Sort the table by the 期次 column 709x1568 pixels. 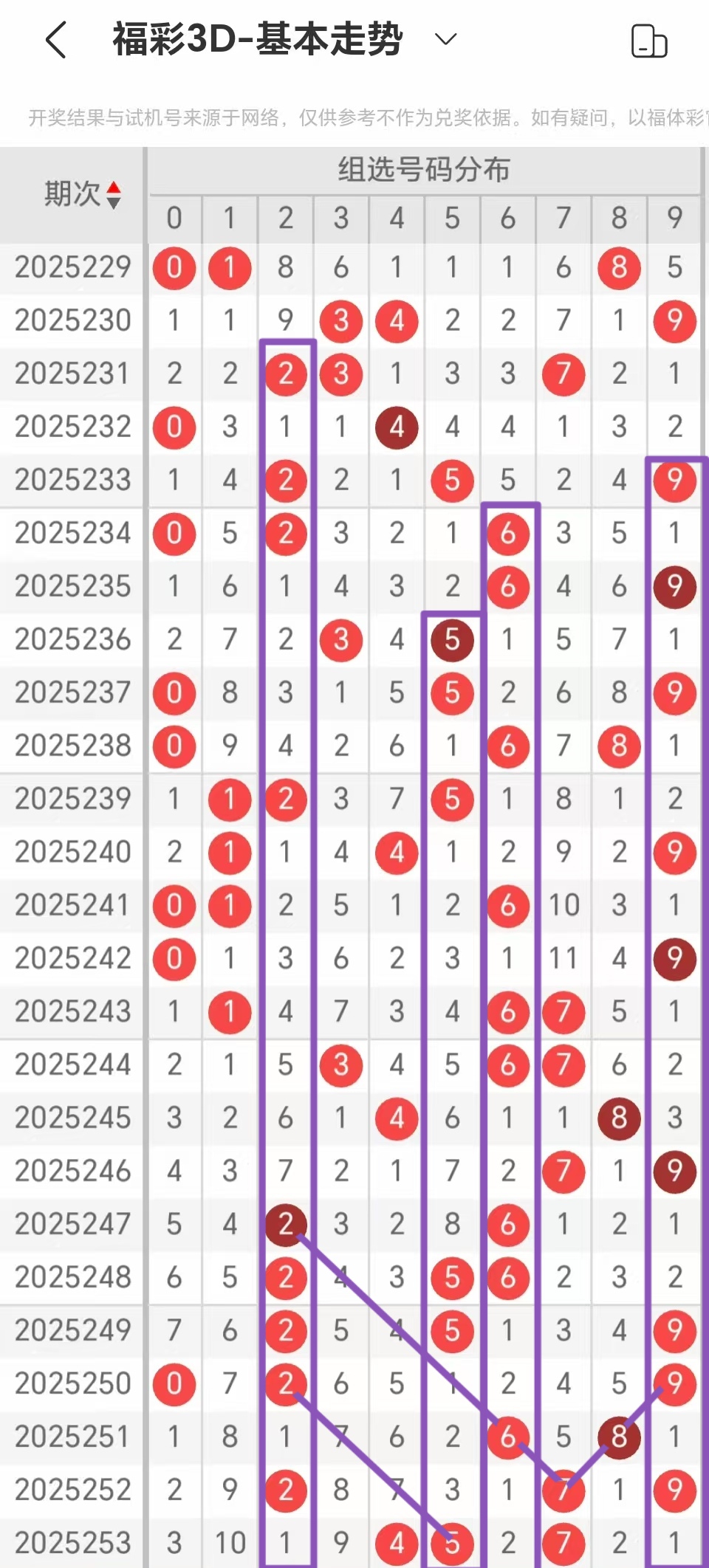[82, 194]
